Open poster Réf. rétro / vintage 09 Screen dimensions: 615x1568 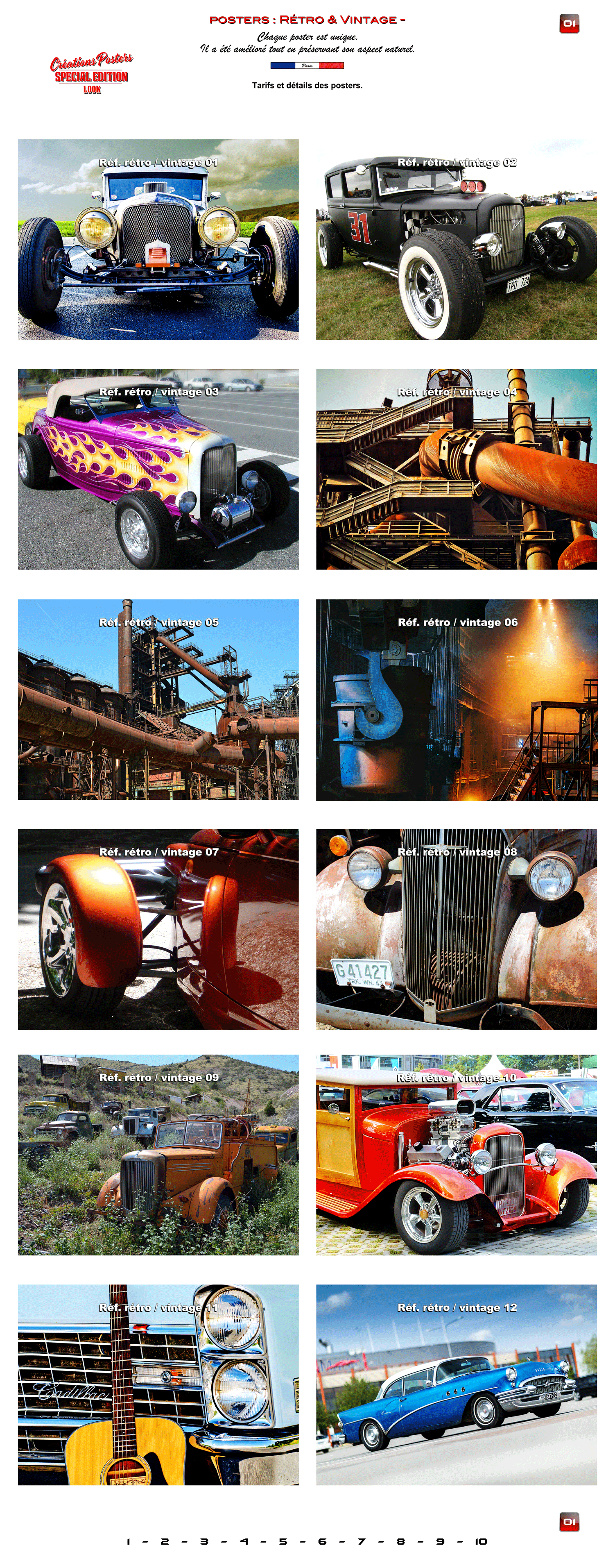158,1155
